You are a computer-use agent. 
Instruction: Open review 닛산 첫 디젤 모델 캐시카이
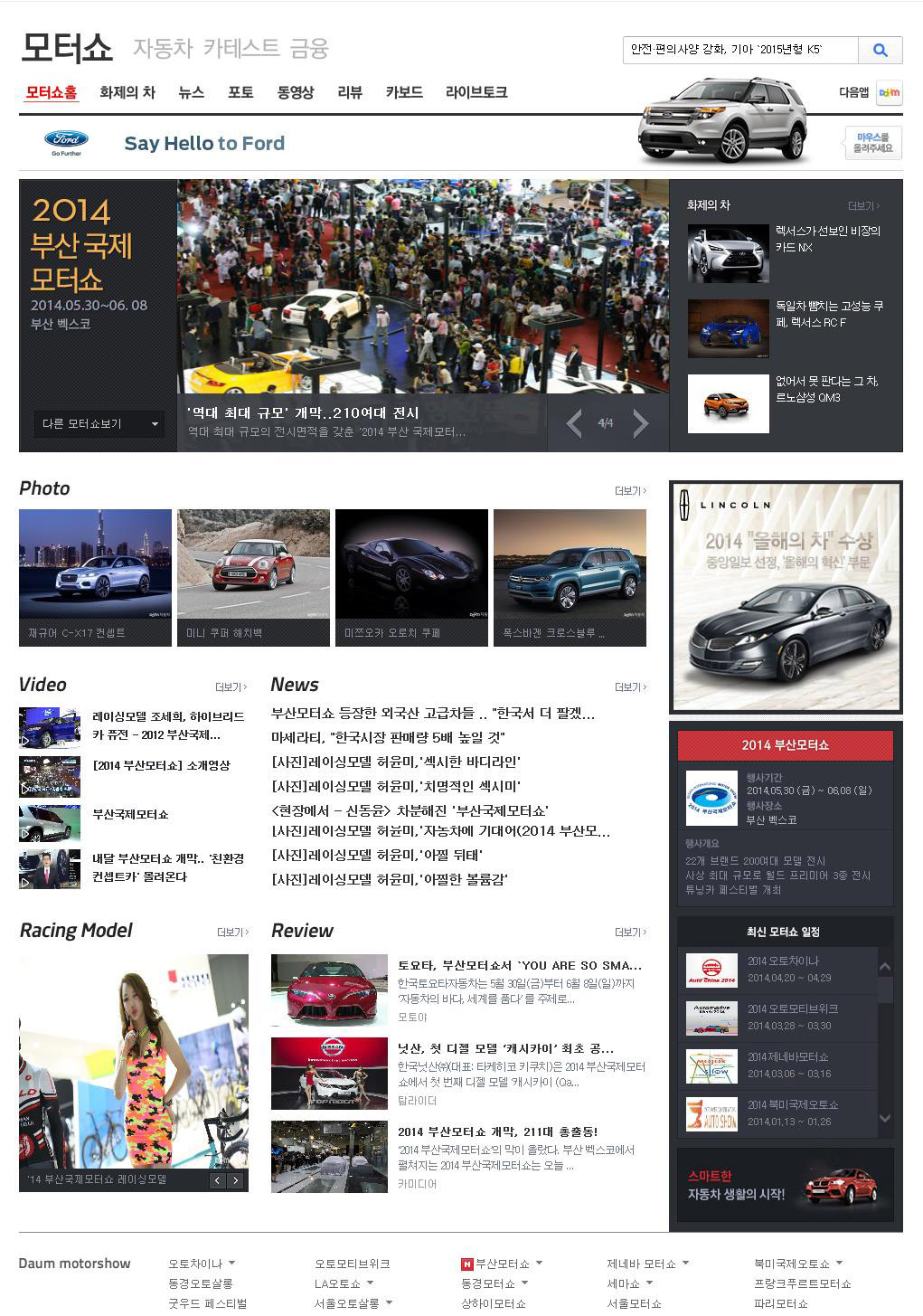click(x=505, y=1048)
